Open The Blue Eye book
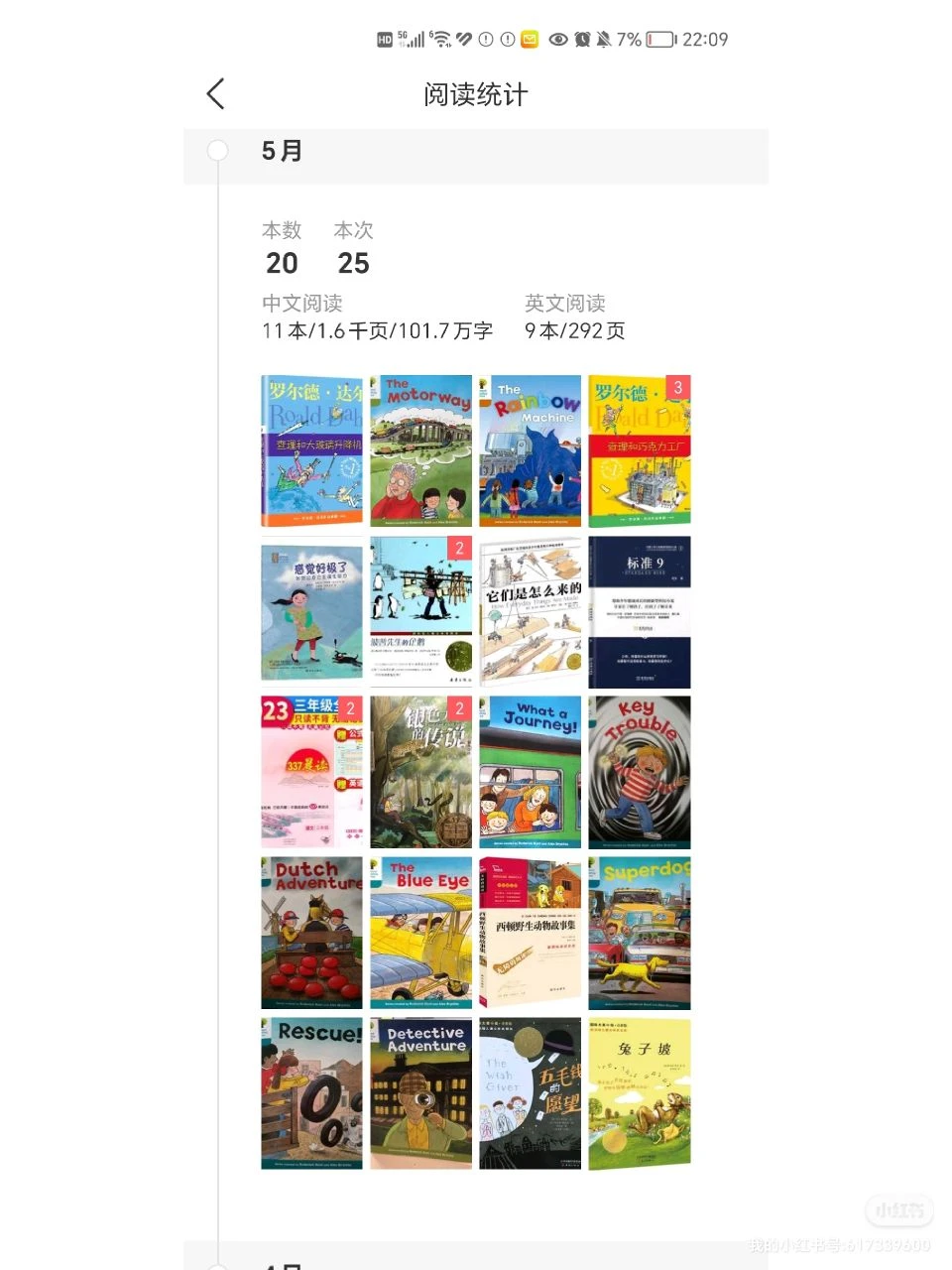 (420, 933)
